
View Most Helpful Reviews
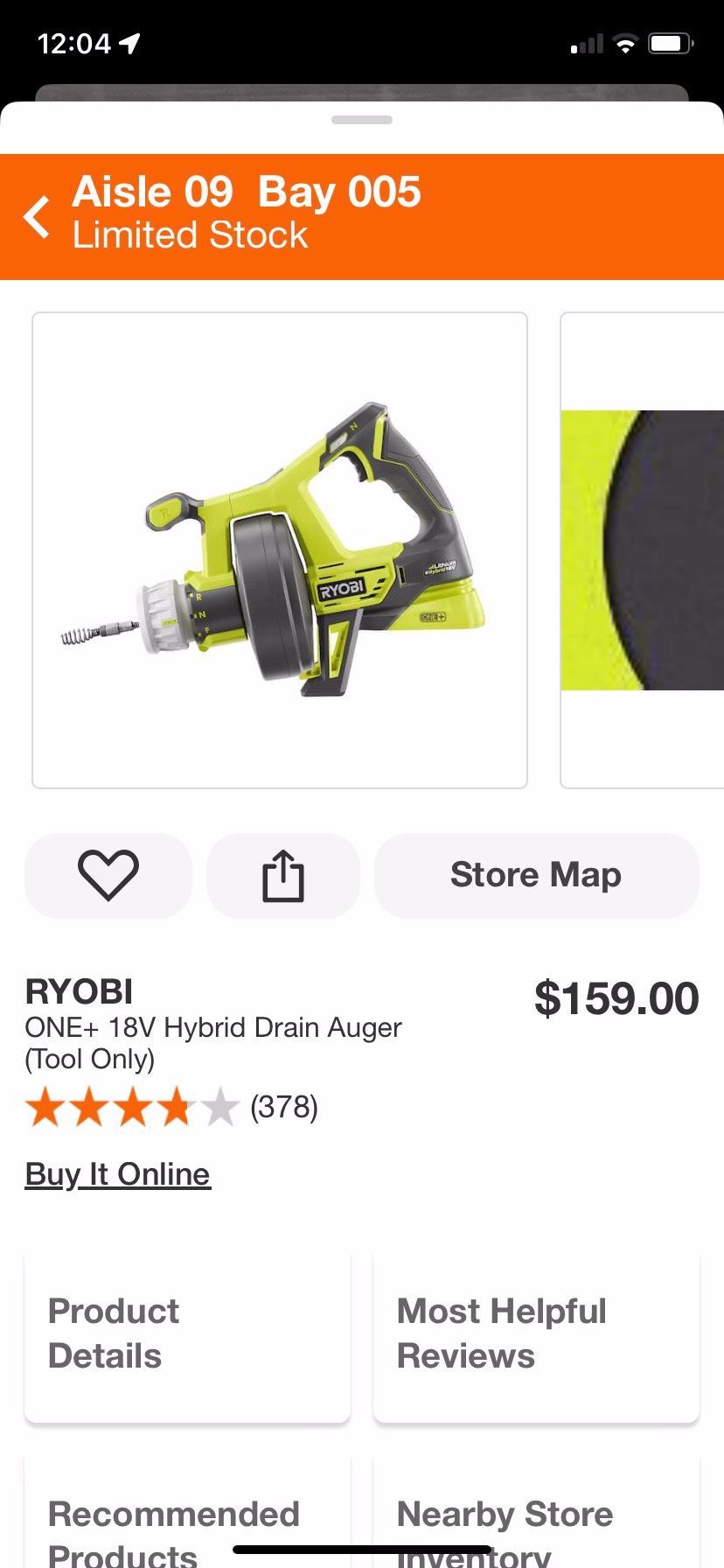pos(536,1335)
